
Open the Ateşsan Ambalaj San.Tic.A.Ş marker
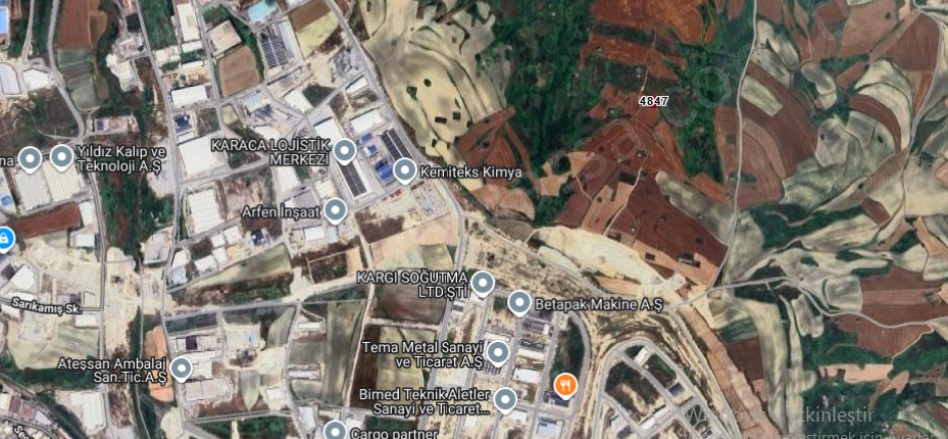pyautogui.click(x=181, y=369)
